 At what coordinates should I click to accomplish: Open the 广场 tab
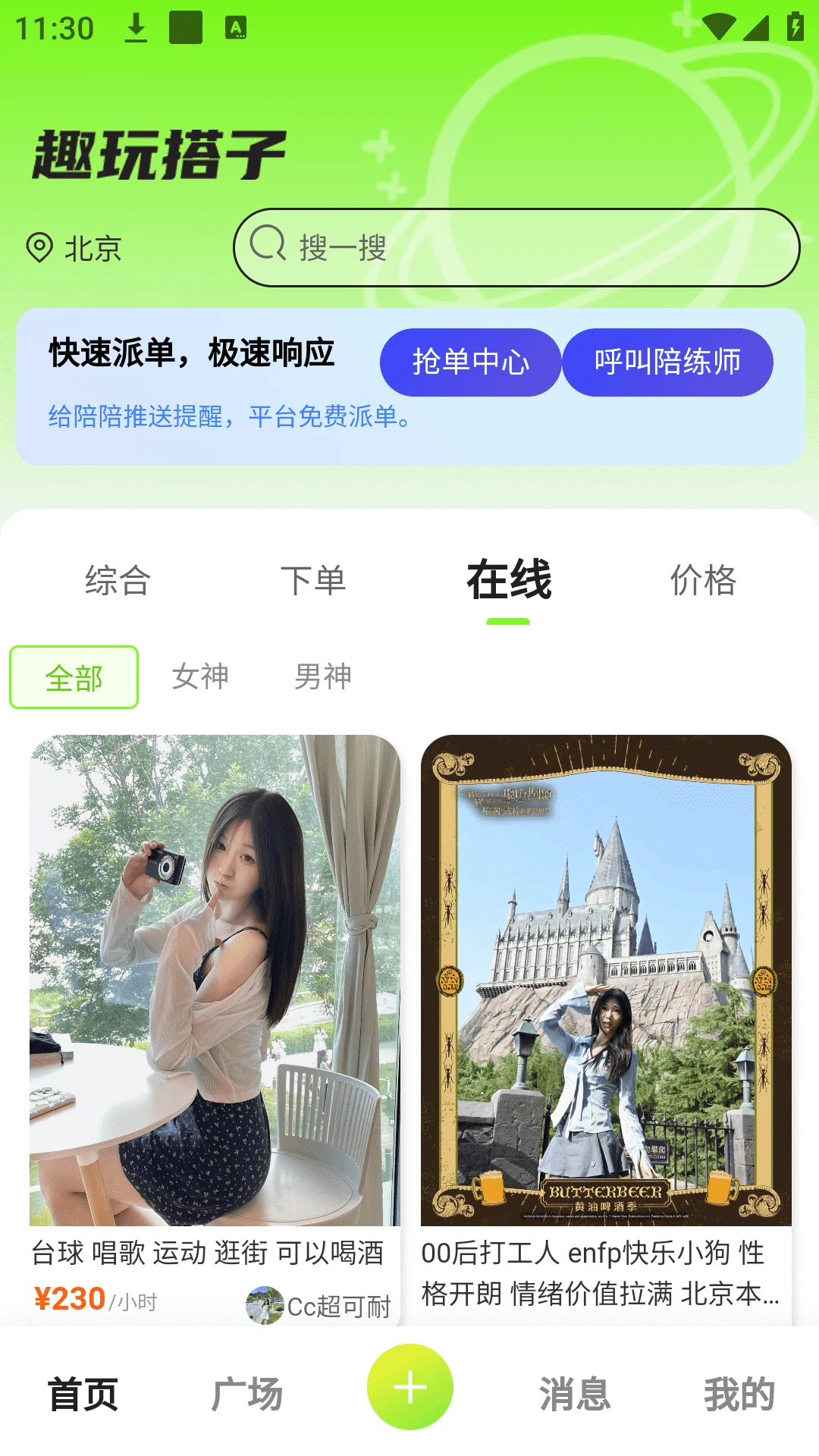tap(246, 1394)
